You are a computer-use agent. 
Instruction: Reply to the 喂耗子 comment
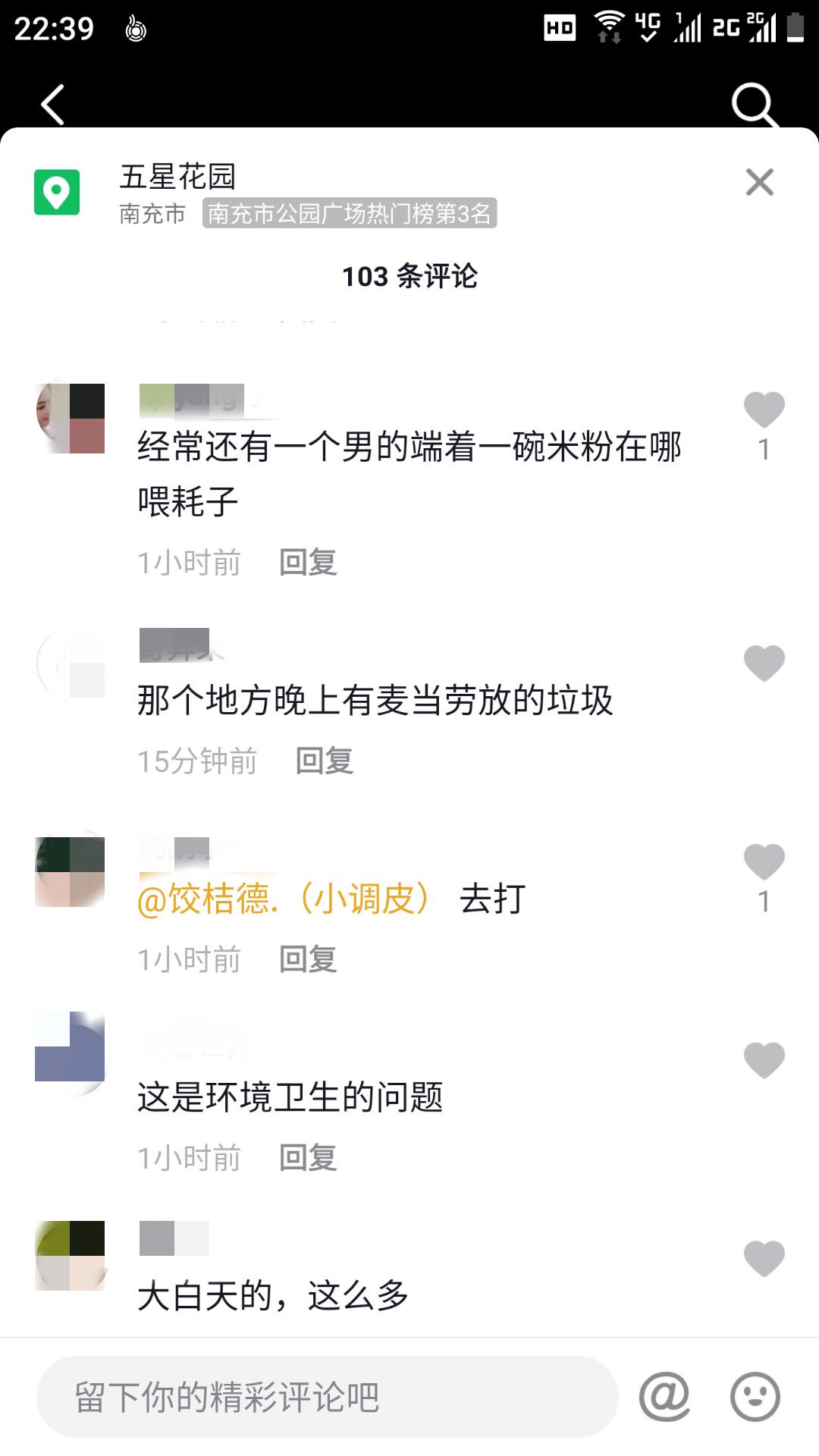coord(308,563)
